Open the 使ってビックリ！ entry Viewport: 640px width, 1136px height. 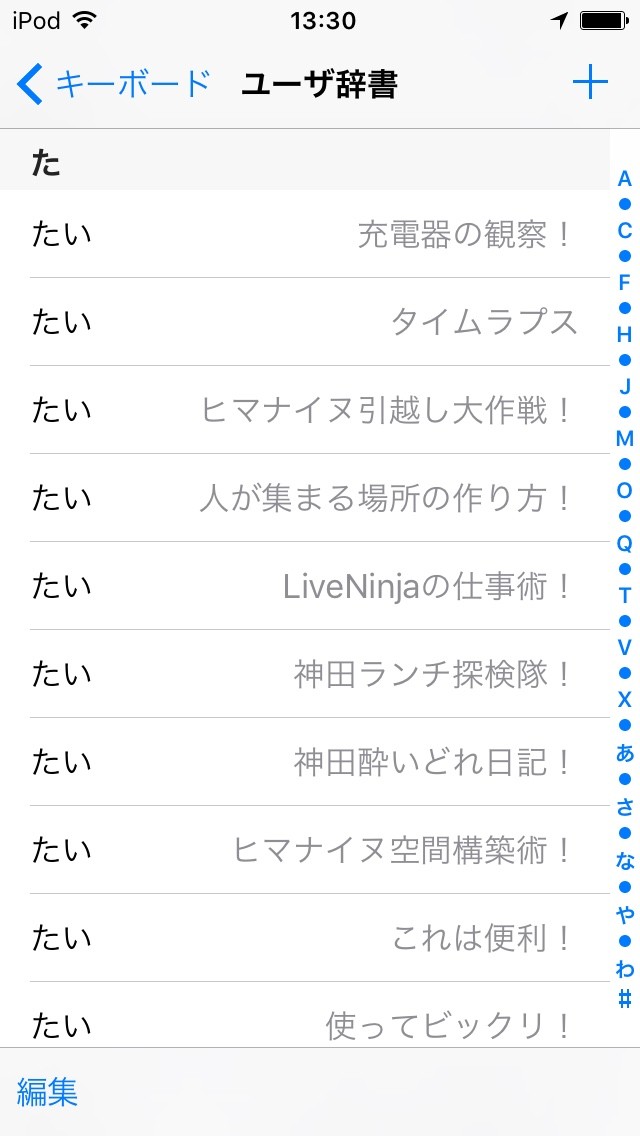tap(305, 1016)
